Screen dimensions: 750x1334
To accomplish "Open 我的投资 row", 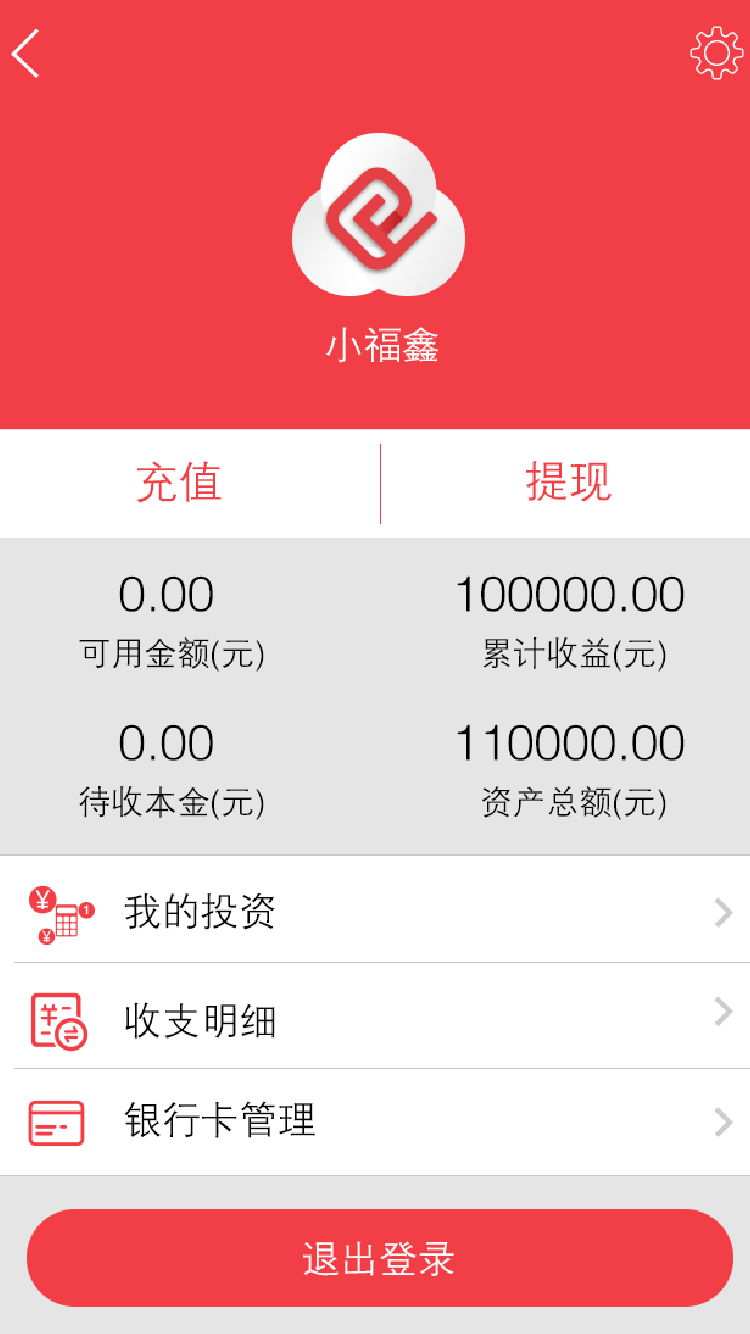I will click(375, 912).
